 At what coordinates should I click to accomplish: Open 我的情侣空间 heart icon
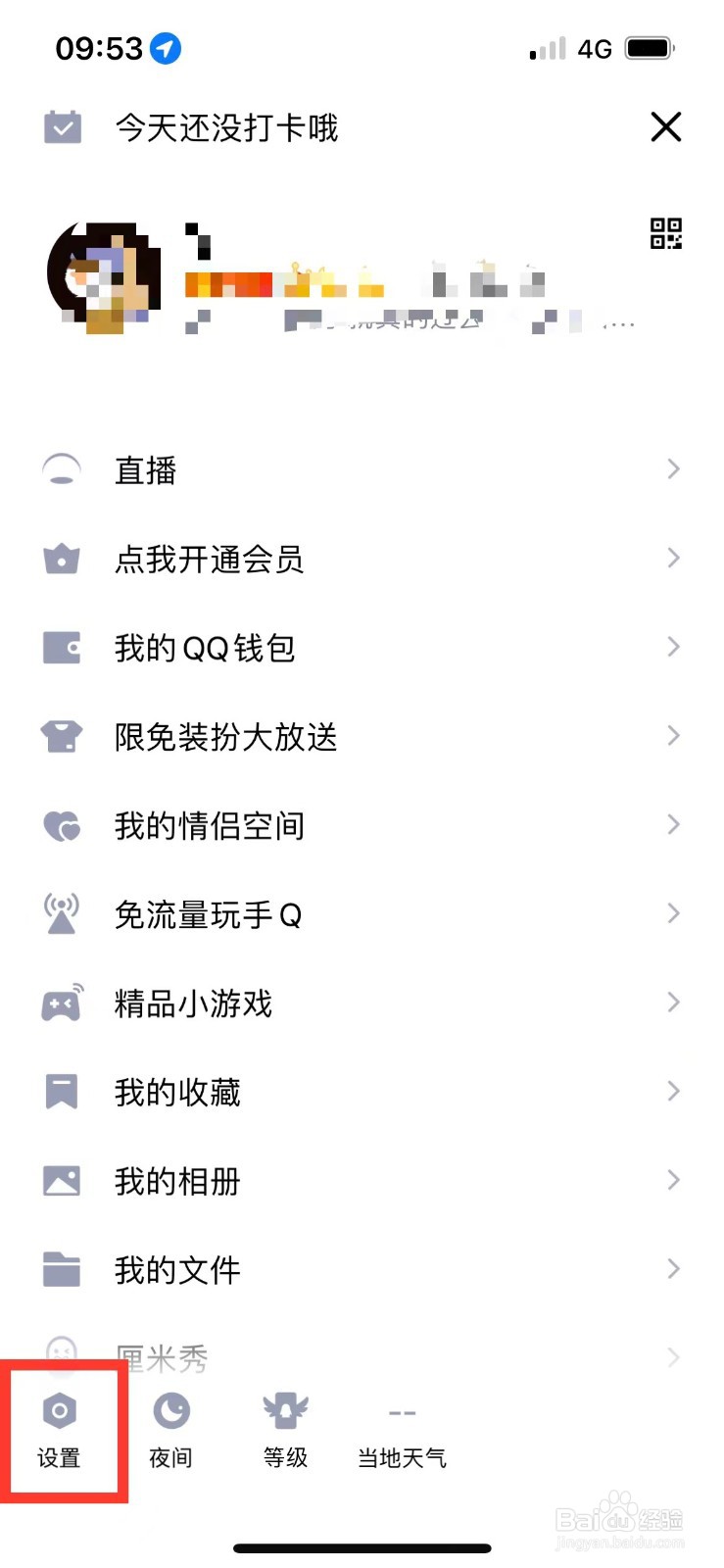[x=62, y=825]
